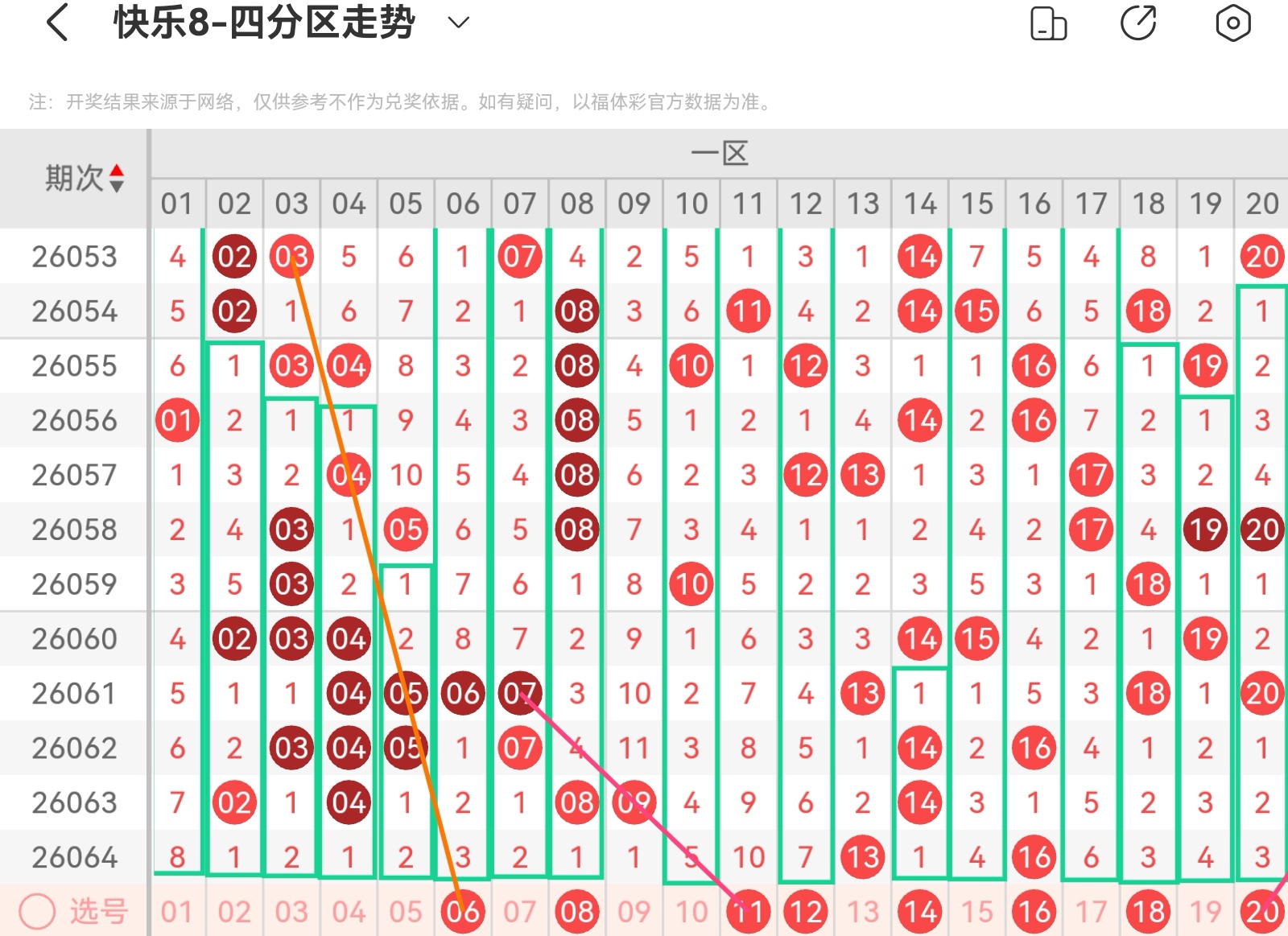Deselect number 18 in the 选号 row
Image resolution: width=1288 pixels, height=936 pixels.
1149,912
